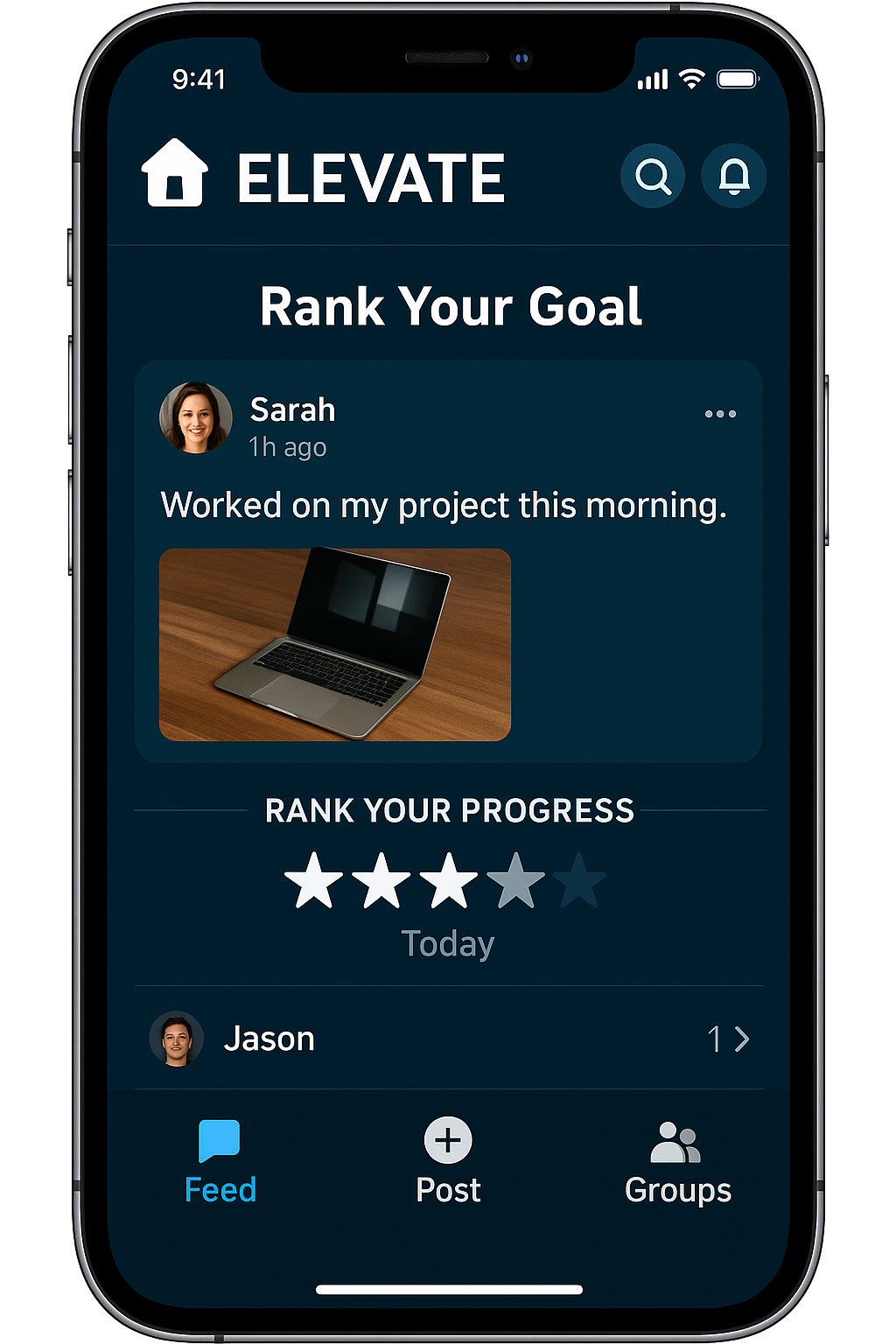Open the three-dot menu on Sarah's post
The height and width of the screenshot is (1344, 896).
click(720, 414)
